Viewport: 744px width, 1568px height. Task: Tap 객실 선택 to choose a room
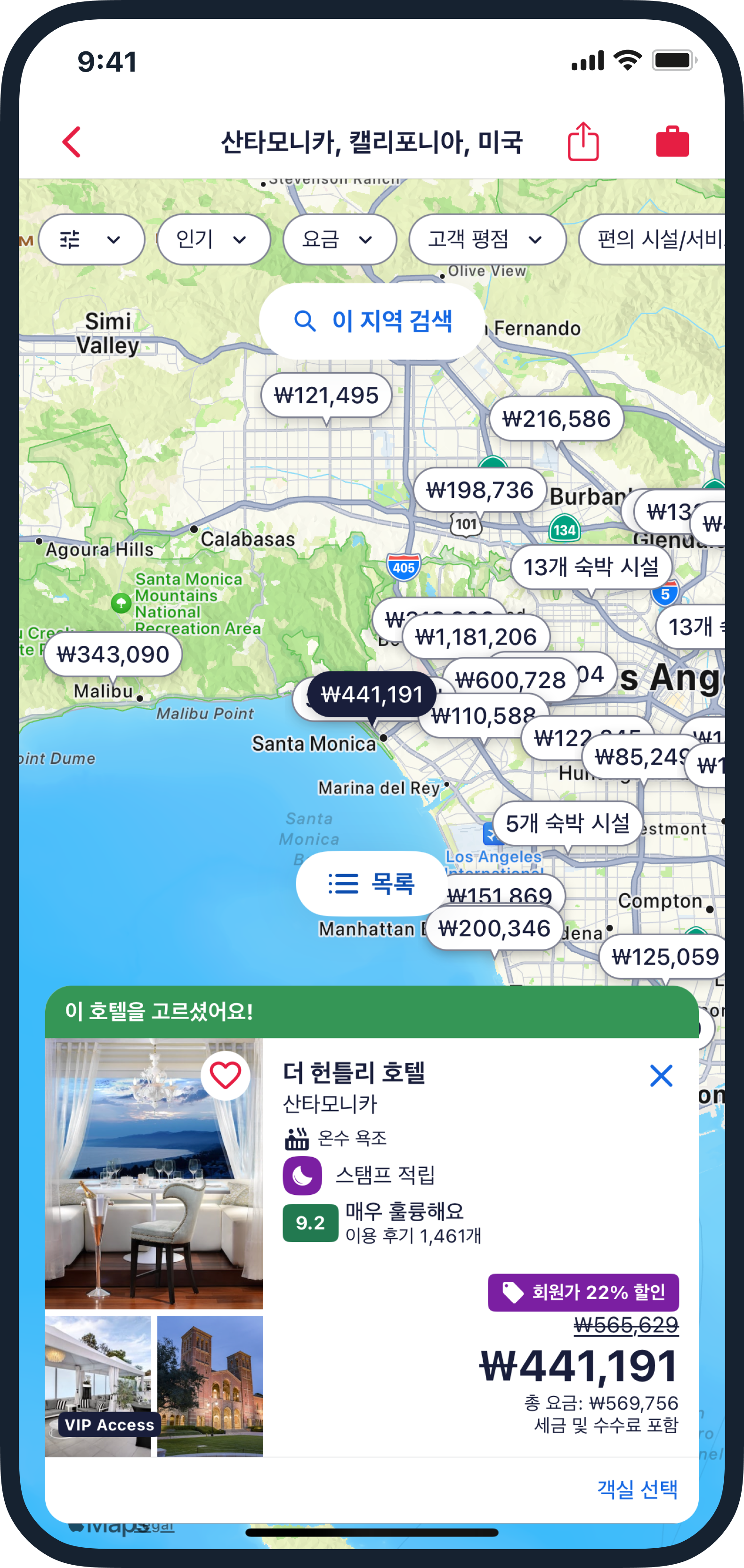(x=637, y=1488)
